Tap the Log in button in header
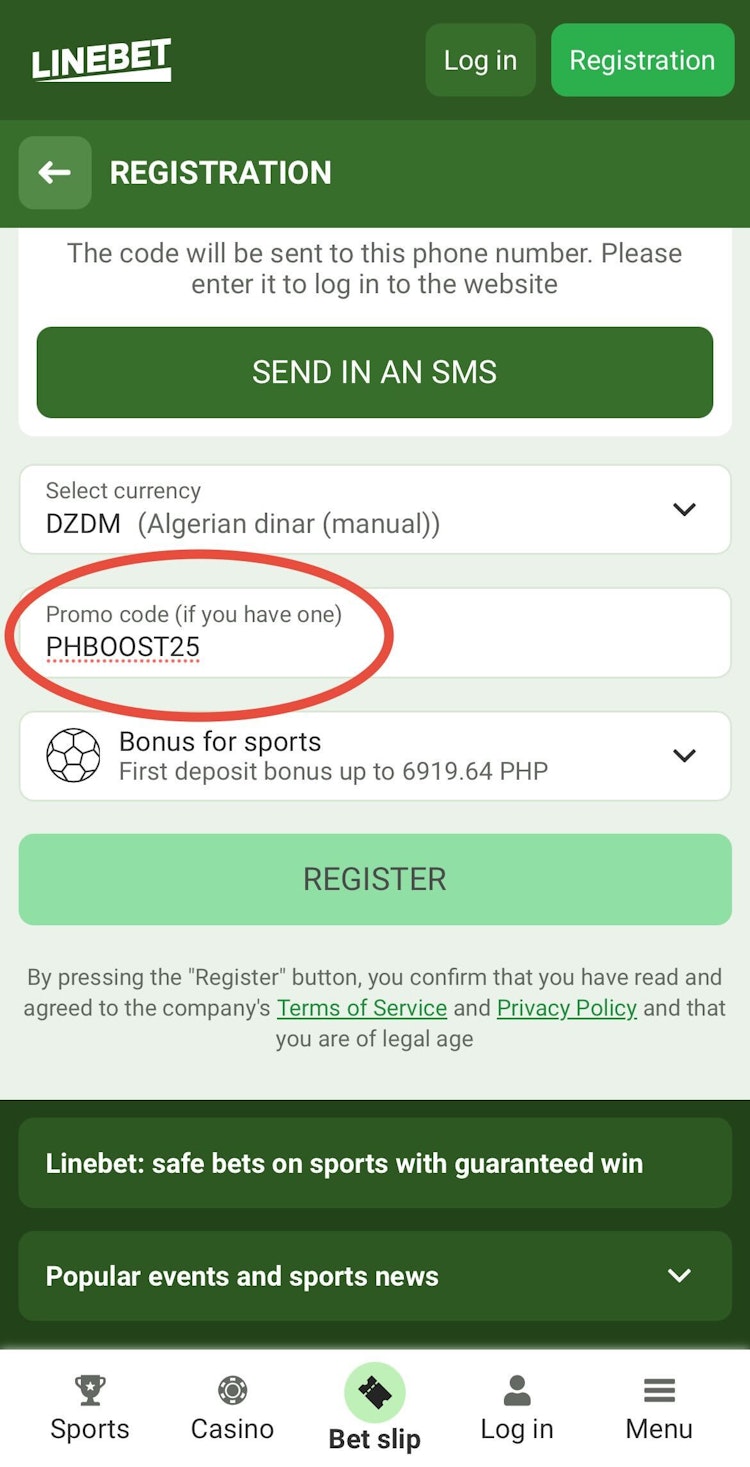This screenshot has width=750, height=1467. [480, 60]
